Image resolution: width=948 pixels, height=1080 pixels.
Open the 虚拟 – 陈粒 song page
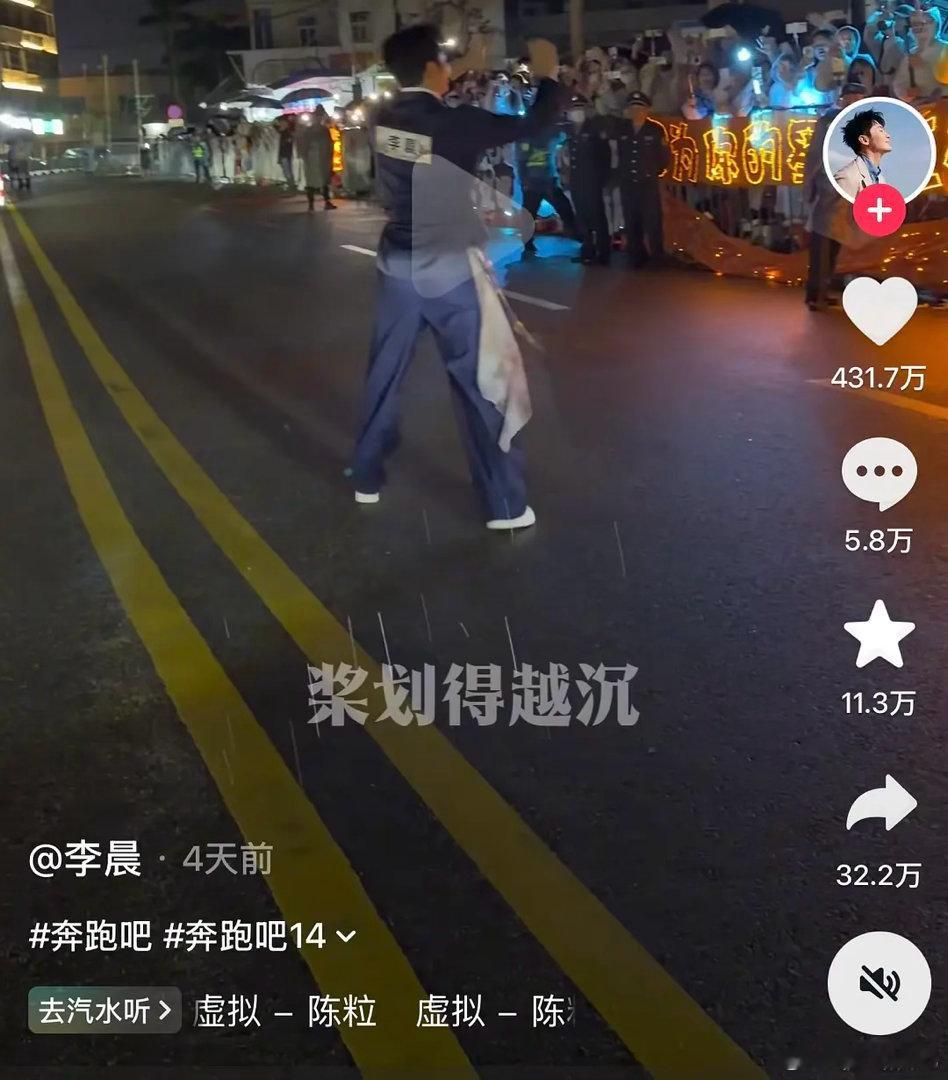click(285, 1012)
